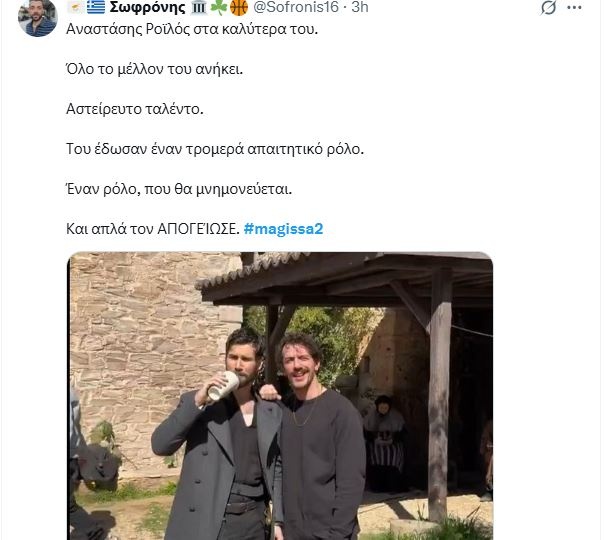Open the #magissa2 hashtag

point(283,229)
